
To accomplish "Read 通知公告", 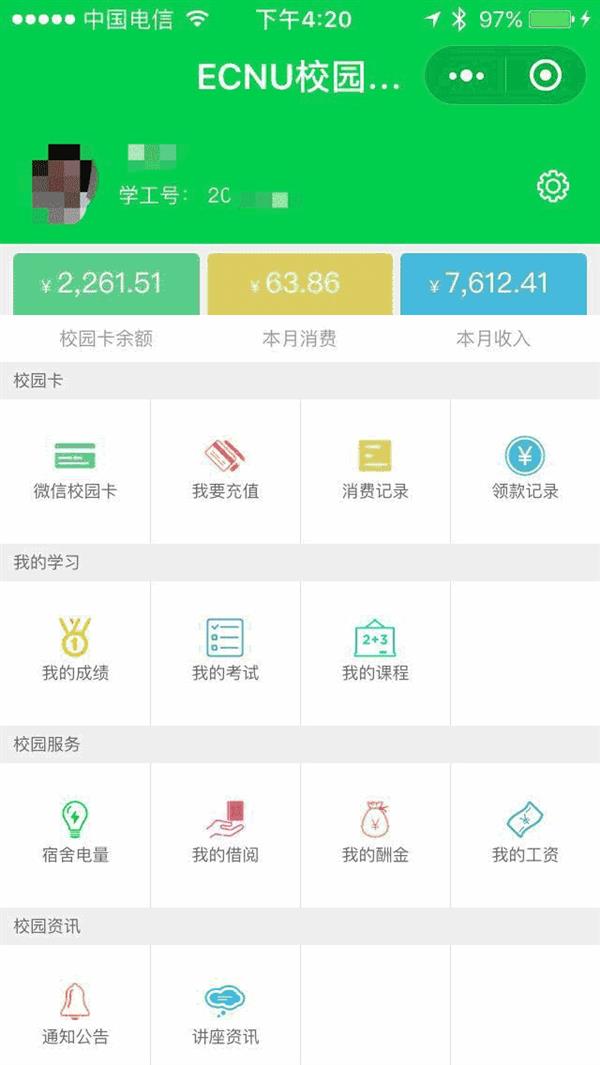I will click(75, 1015).
